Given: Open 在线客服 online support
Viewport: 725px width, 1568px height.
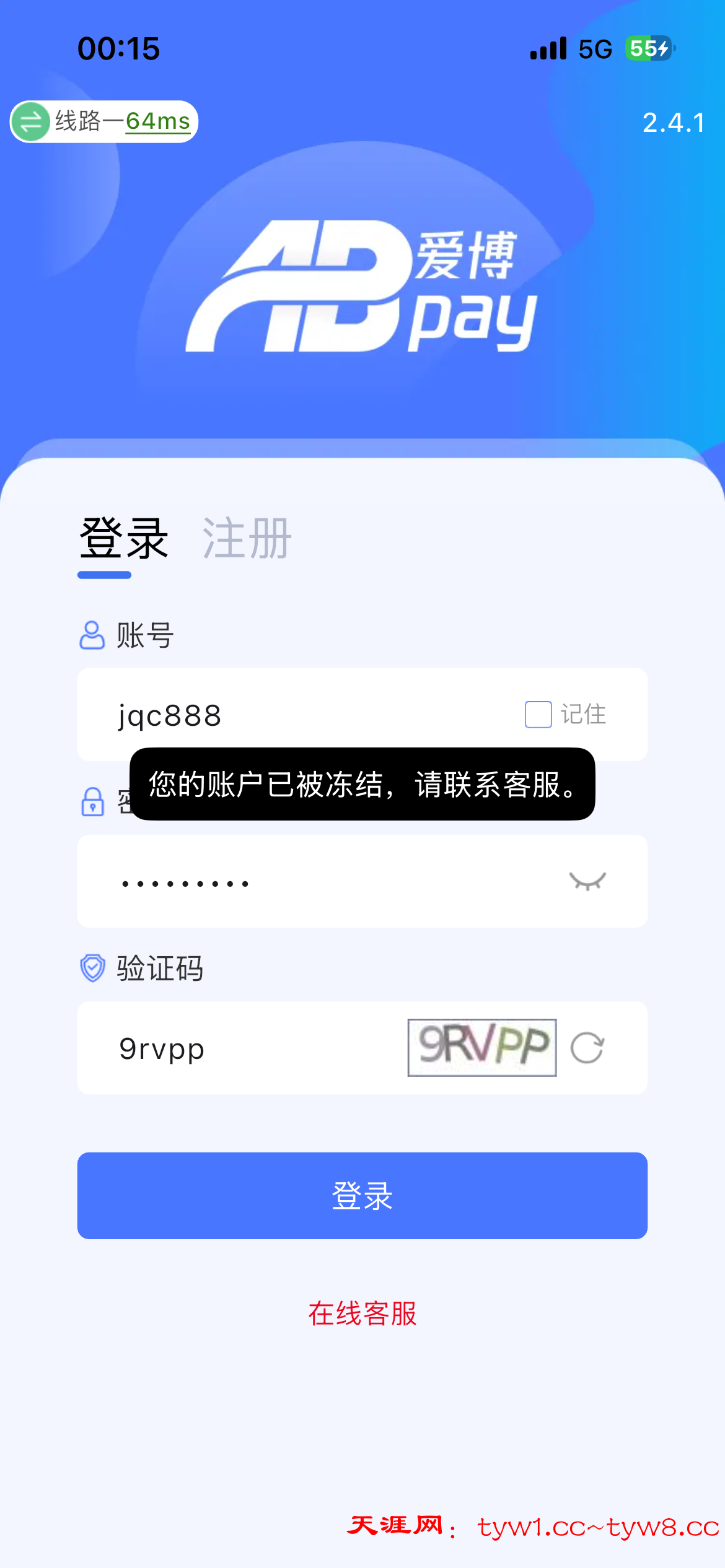Looking at the screenshot, I should point(362,1313).
